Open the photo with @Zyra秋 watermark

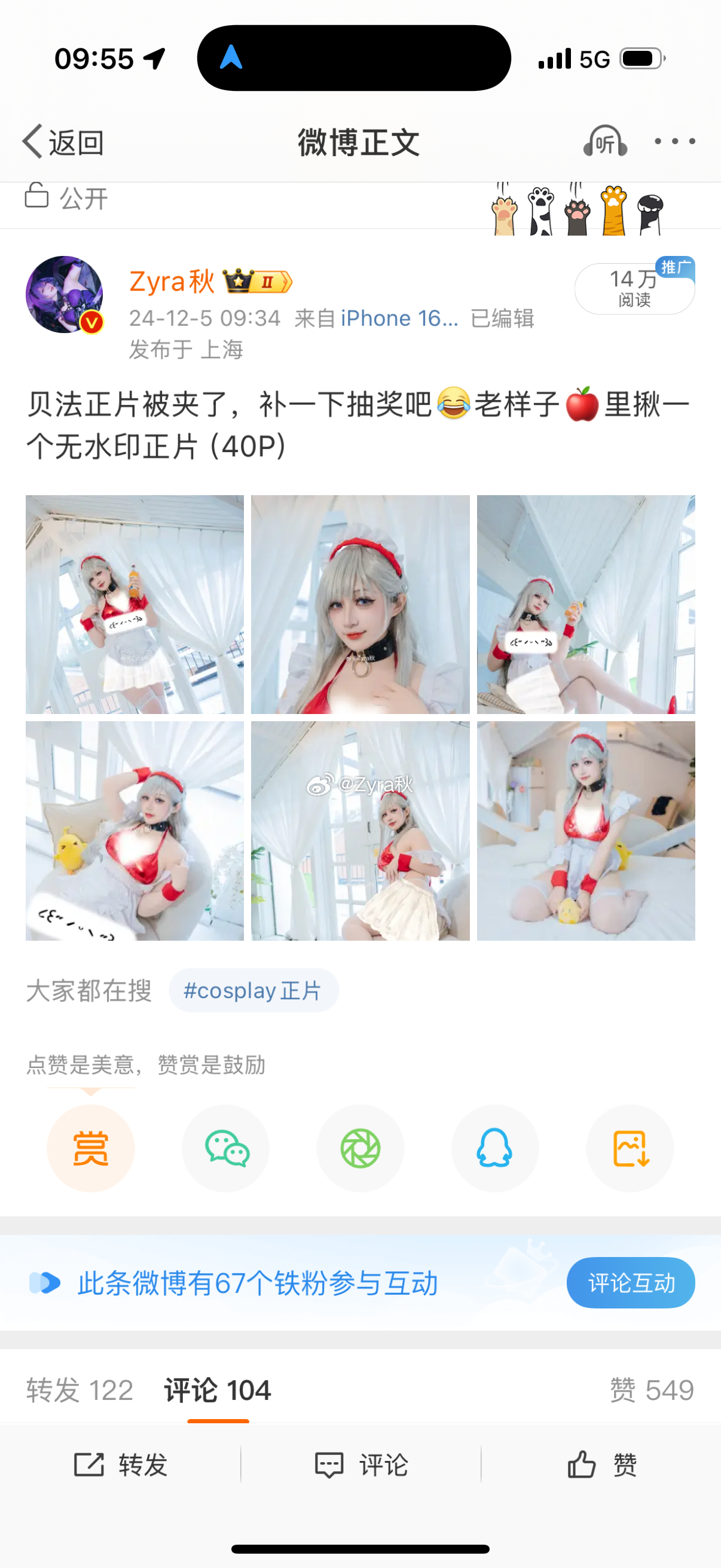coord(360,830)
